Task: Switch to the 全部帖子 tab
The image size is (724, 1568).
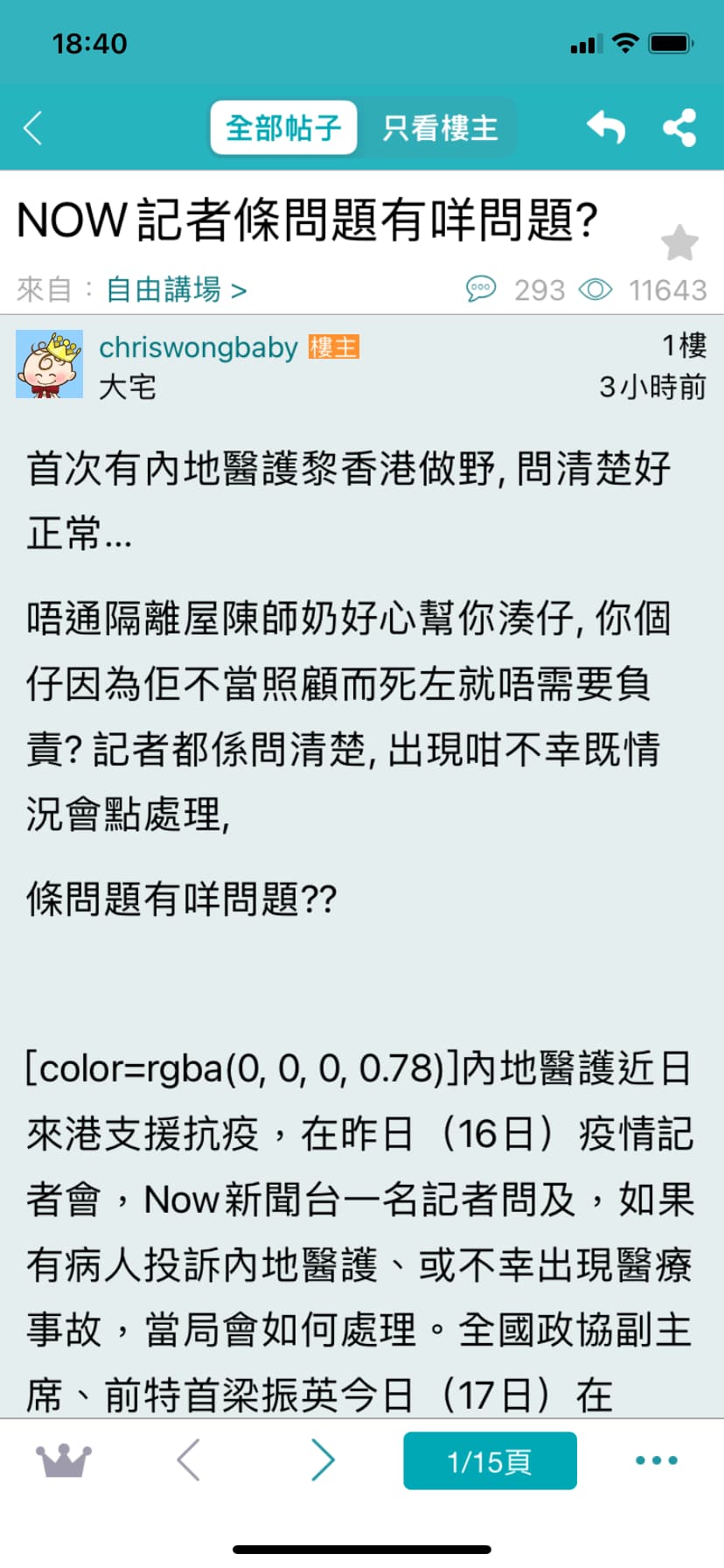Action: point(283,128)
